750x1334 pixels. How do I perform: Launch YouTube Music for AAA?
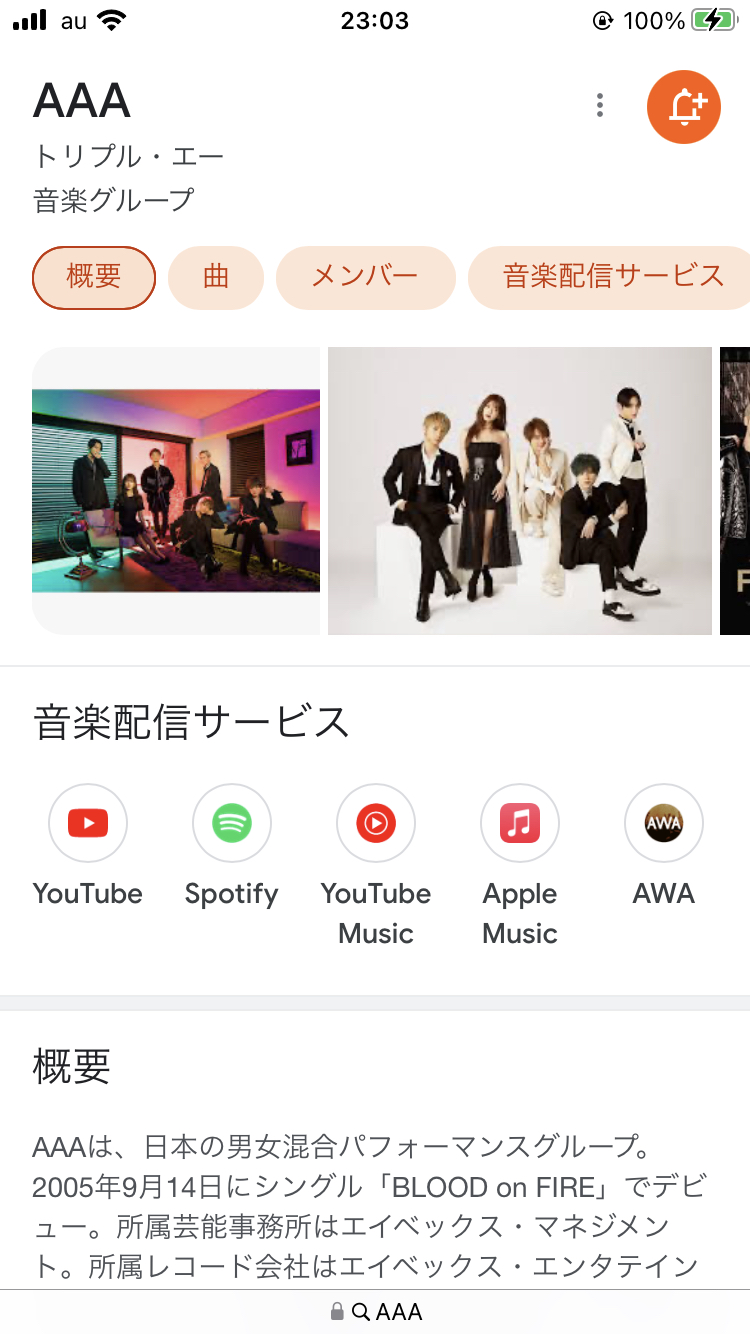[x=376, y=823]
